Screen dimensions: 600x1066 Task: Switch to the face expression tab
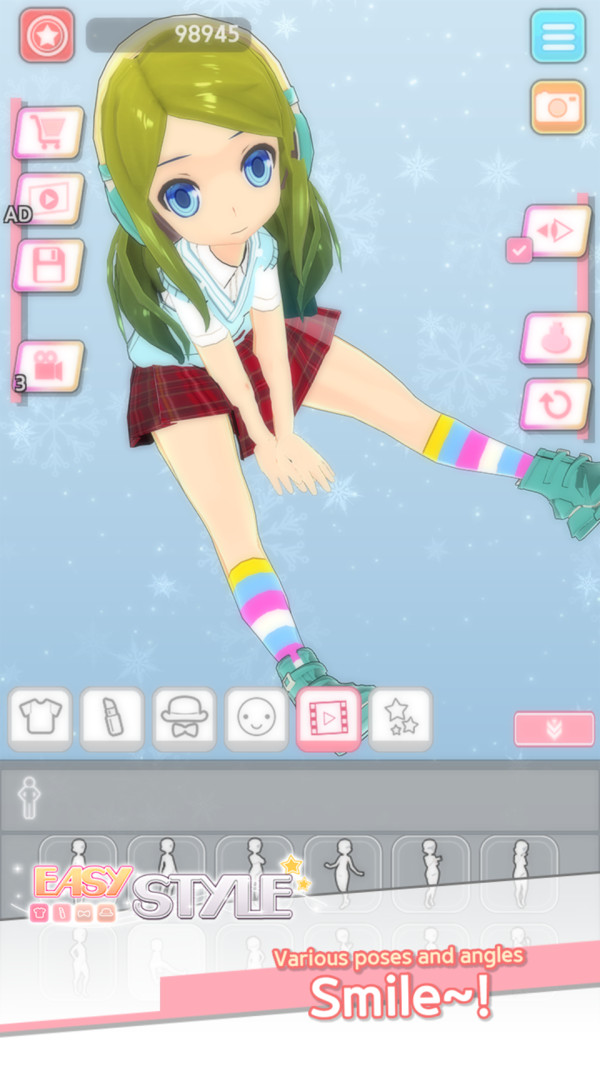256,718
